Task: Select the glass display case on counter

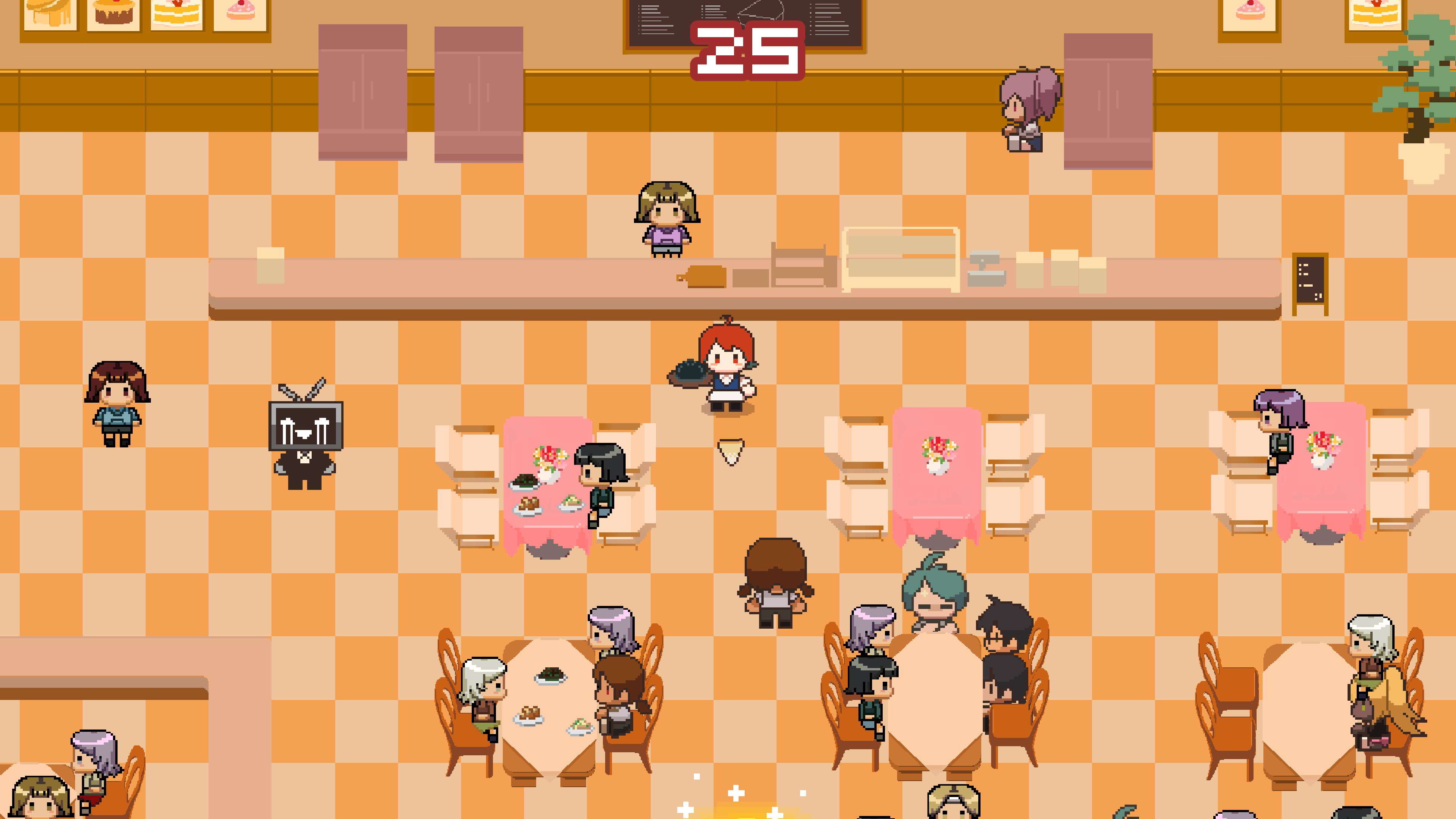Action: tap(901, 259)
